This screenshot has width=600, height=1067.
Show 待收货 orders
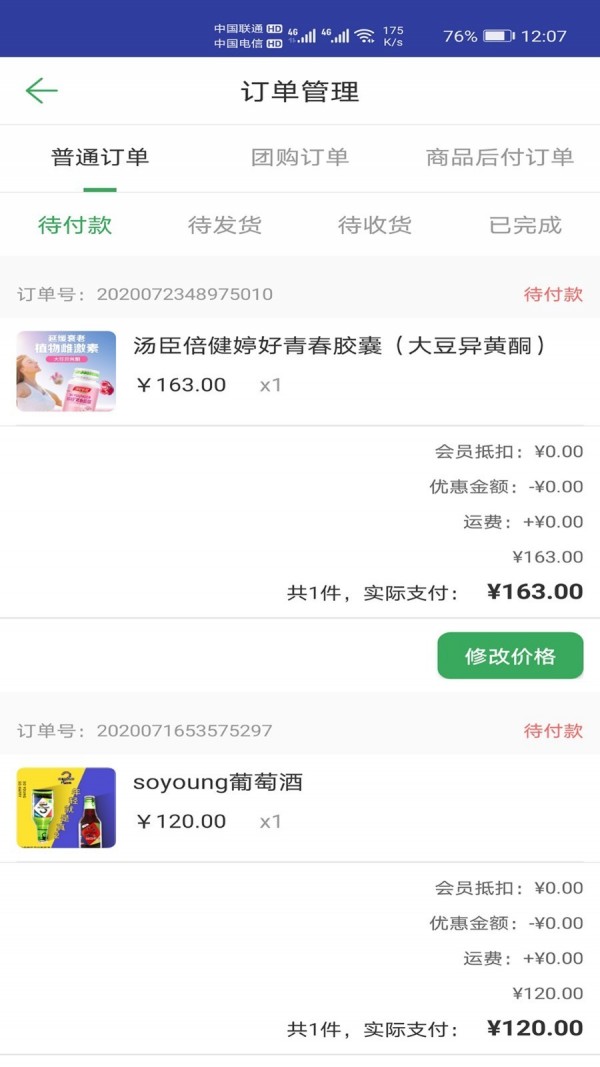(375, 225)
